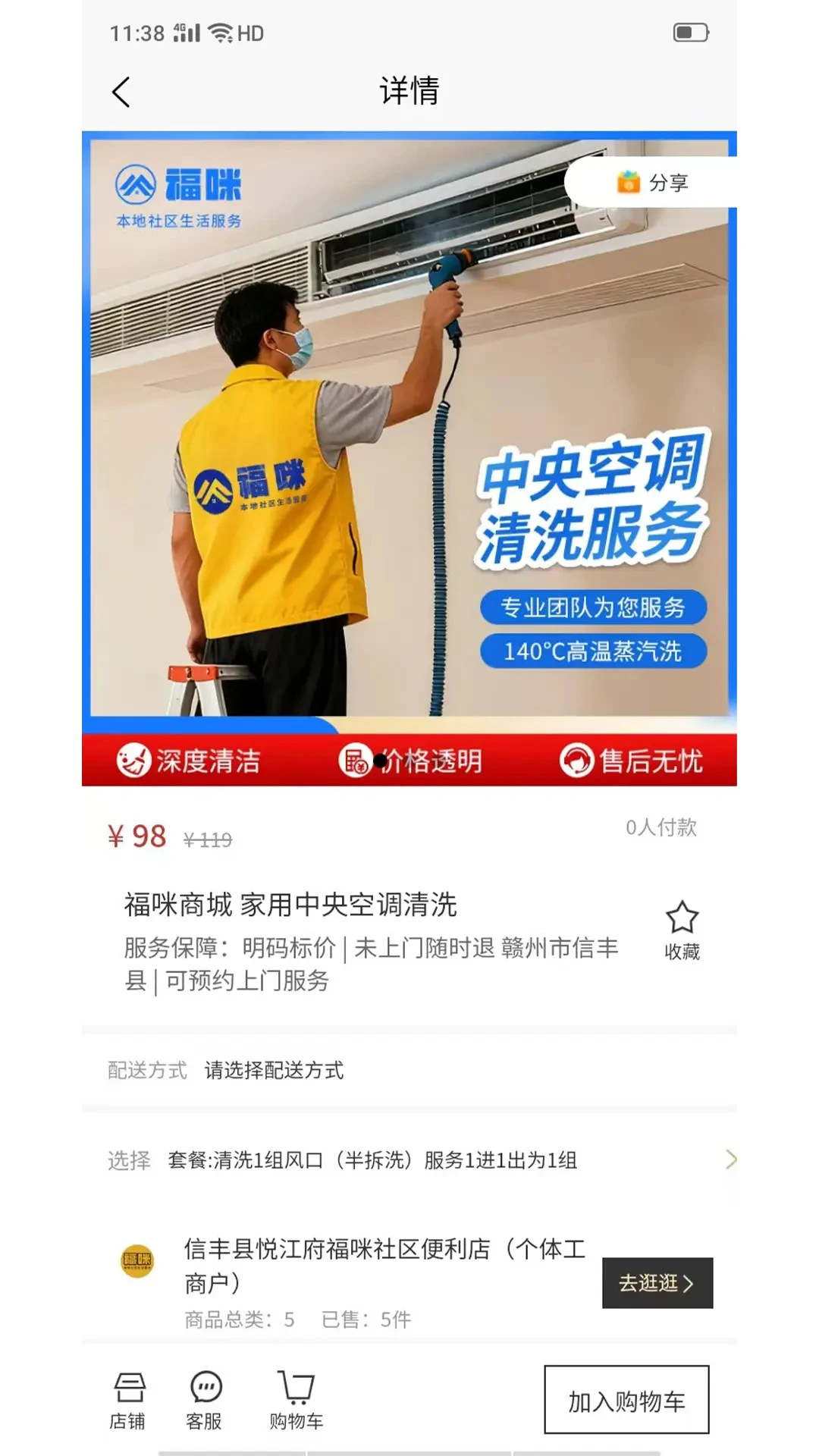Contact 客服 customer service

point(205,1400)
